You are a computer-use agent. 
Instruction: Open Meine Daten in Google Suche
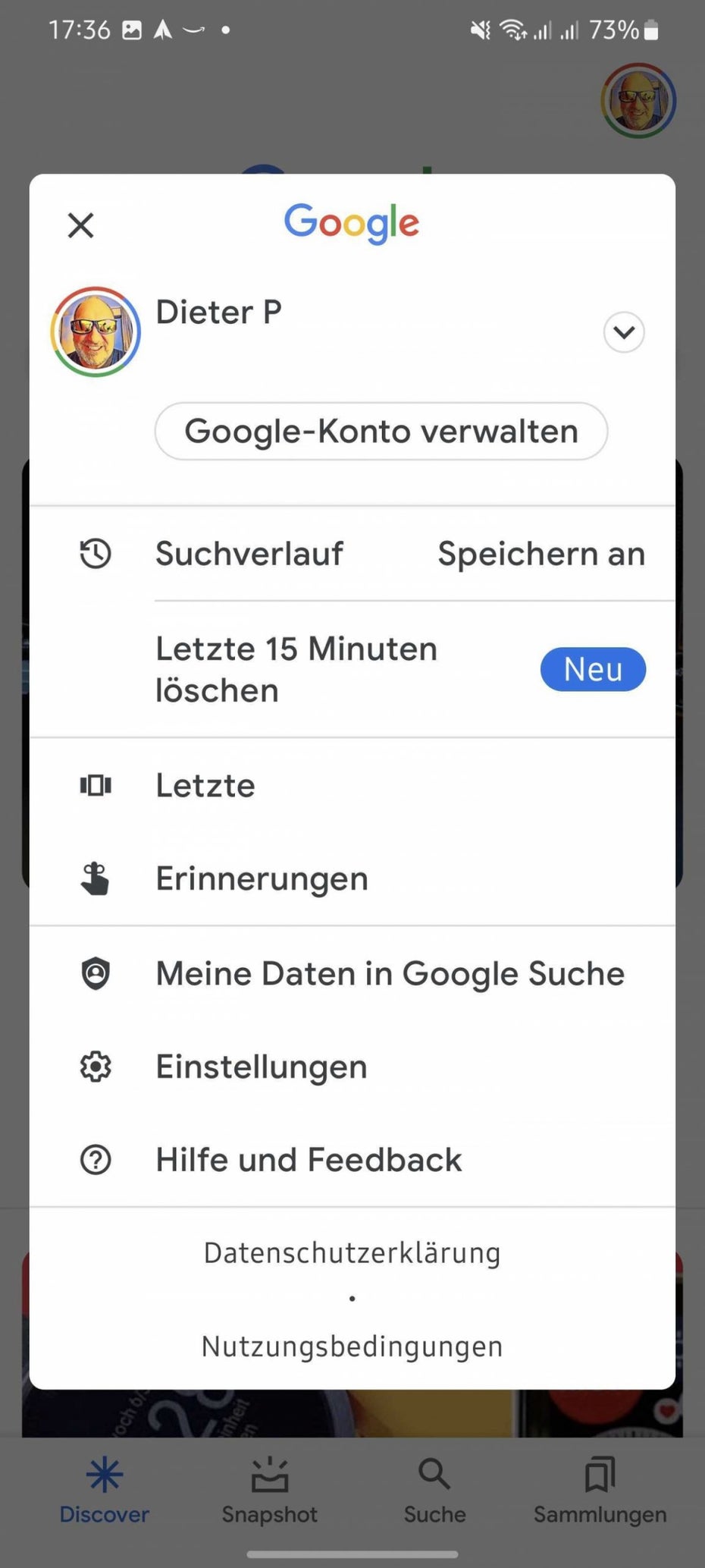352,973
